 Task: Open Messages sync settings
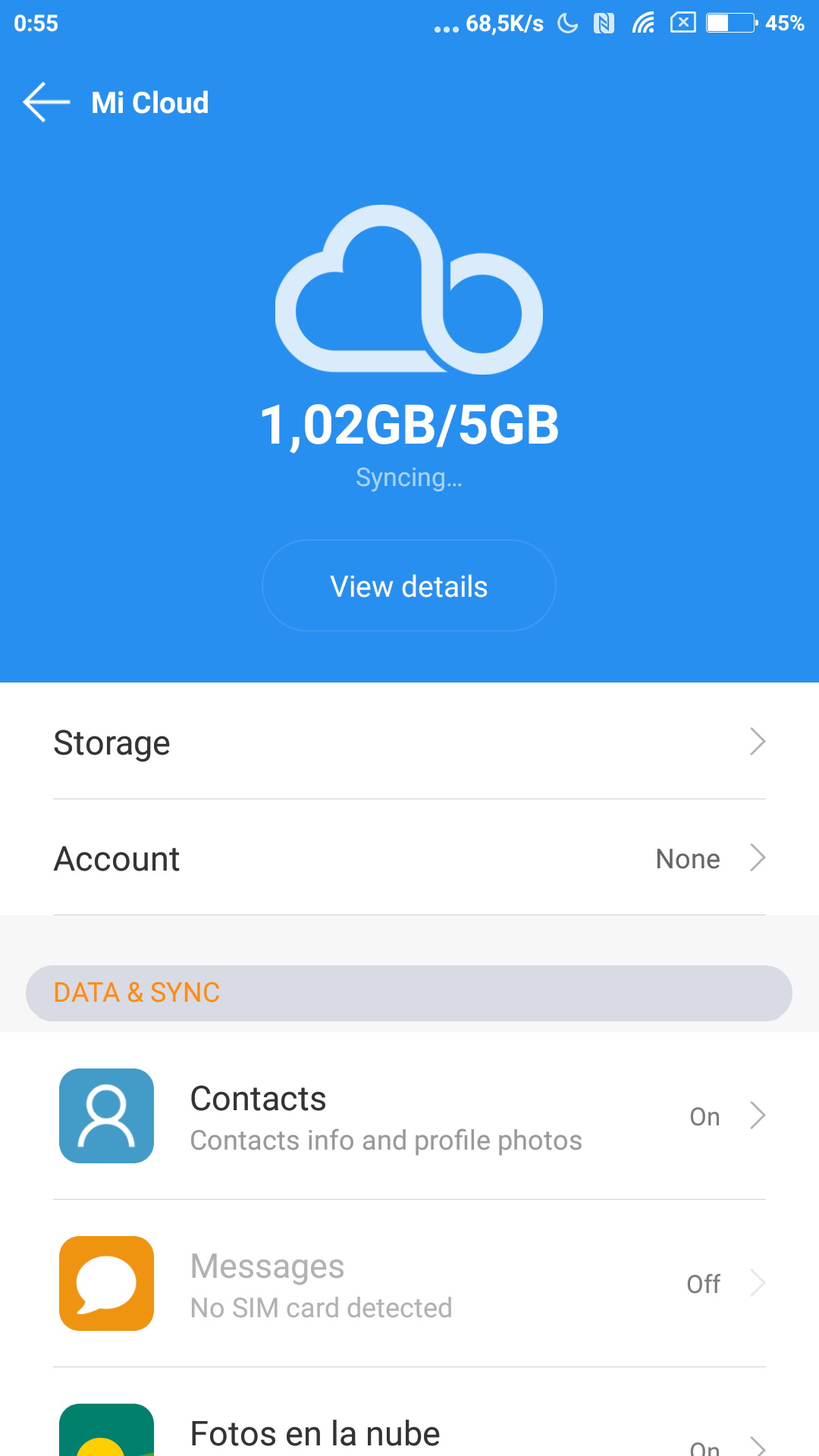coord(409,1284)
